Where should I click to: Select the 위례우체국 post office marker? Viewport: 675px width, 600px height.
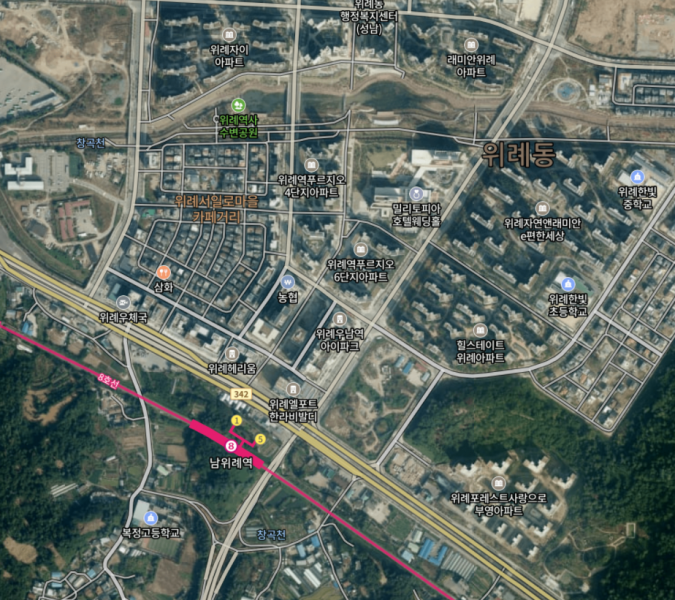click(x=123, y=302)
